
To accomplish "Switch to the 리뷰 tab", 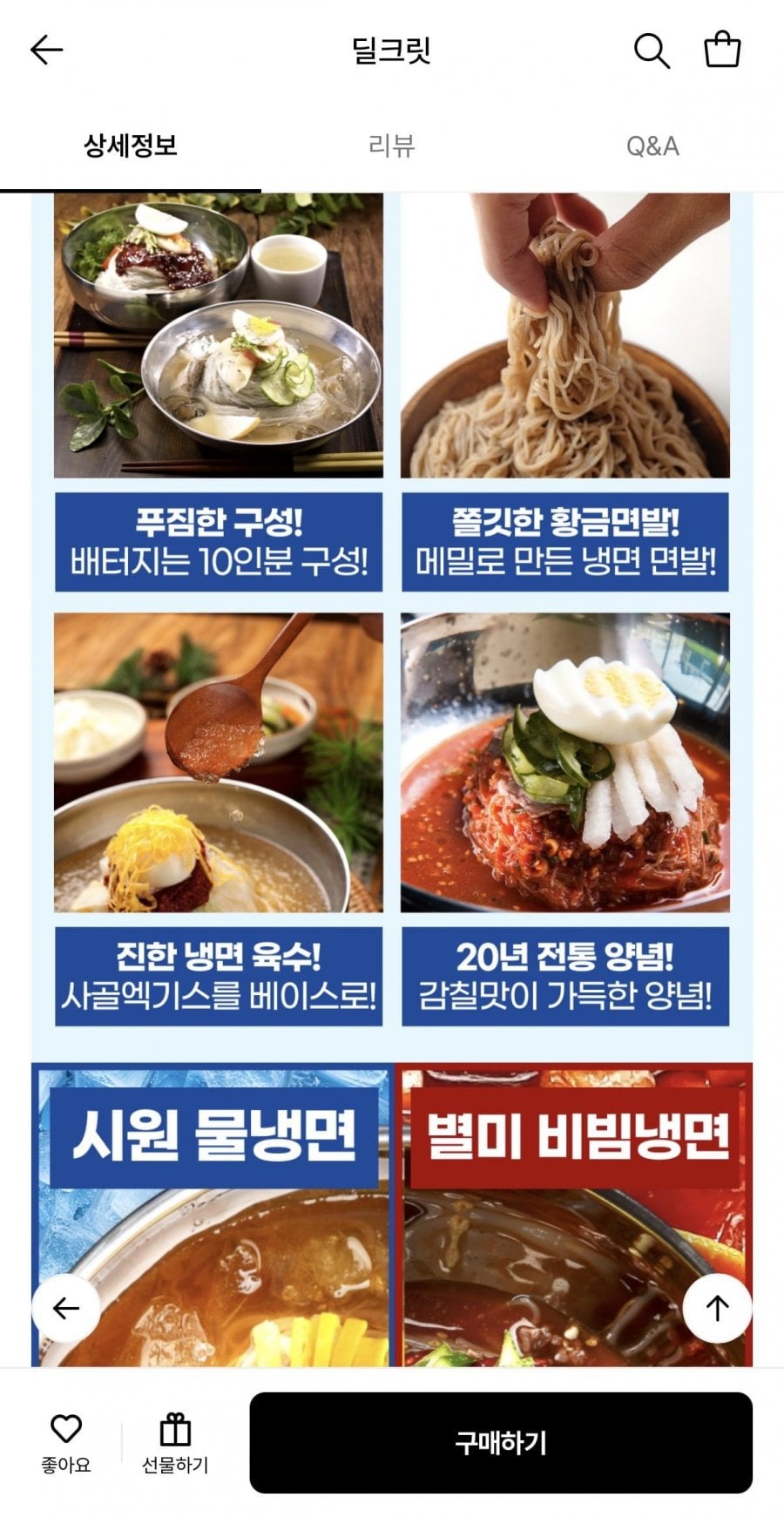I will (391, 146).
